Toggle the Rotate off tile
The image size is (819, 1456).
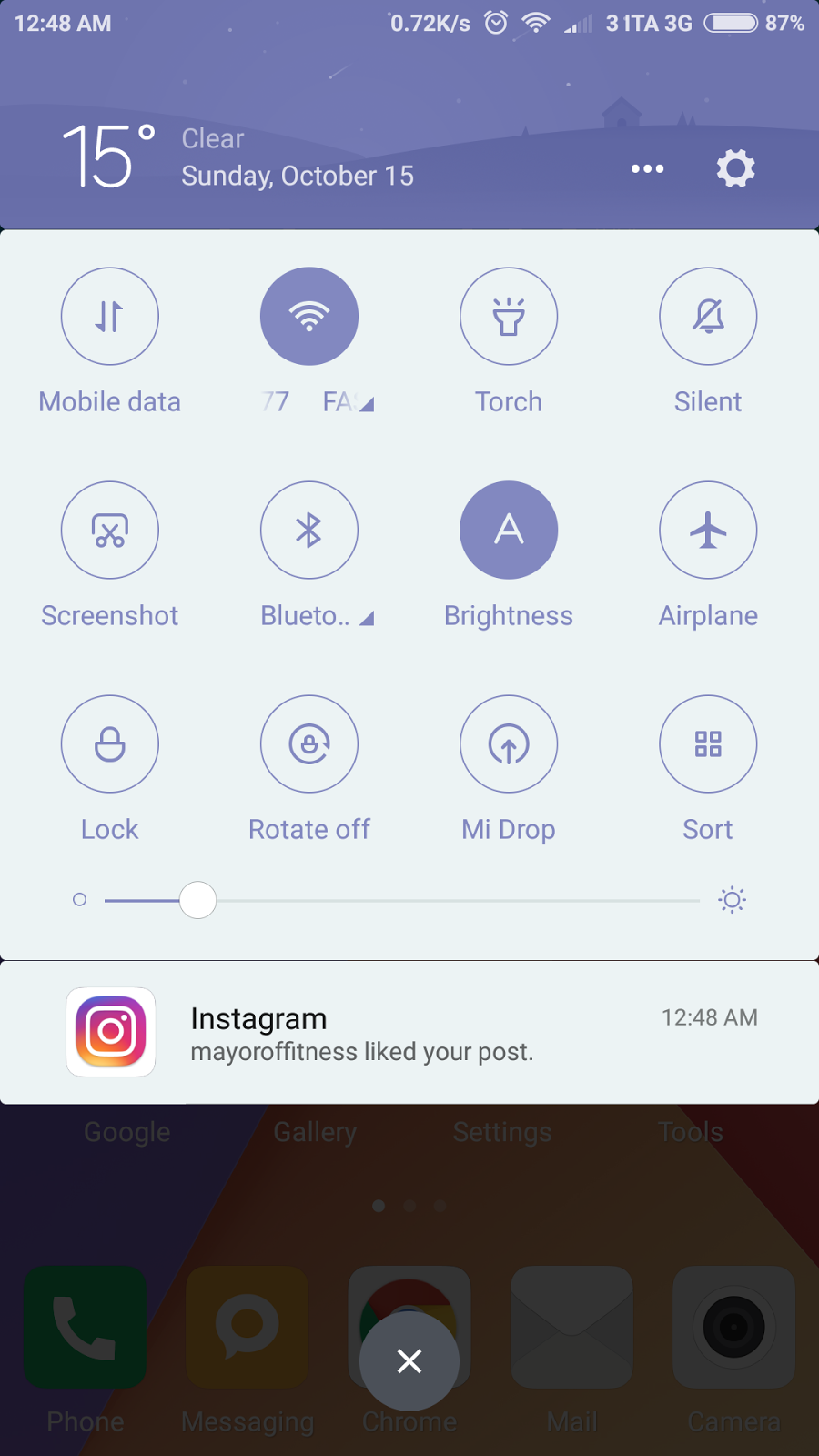point(309,743)
